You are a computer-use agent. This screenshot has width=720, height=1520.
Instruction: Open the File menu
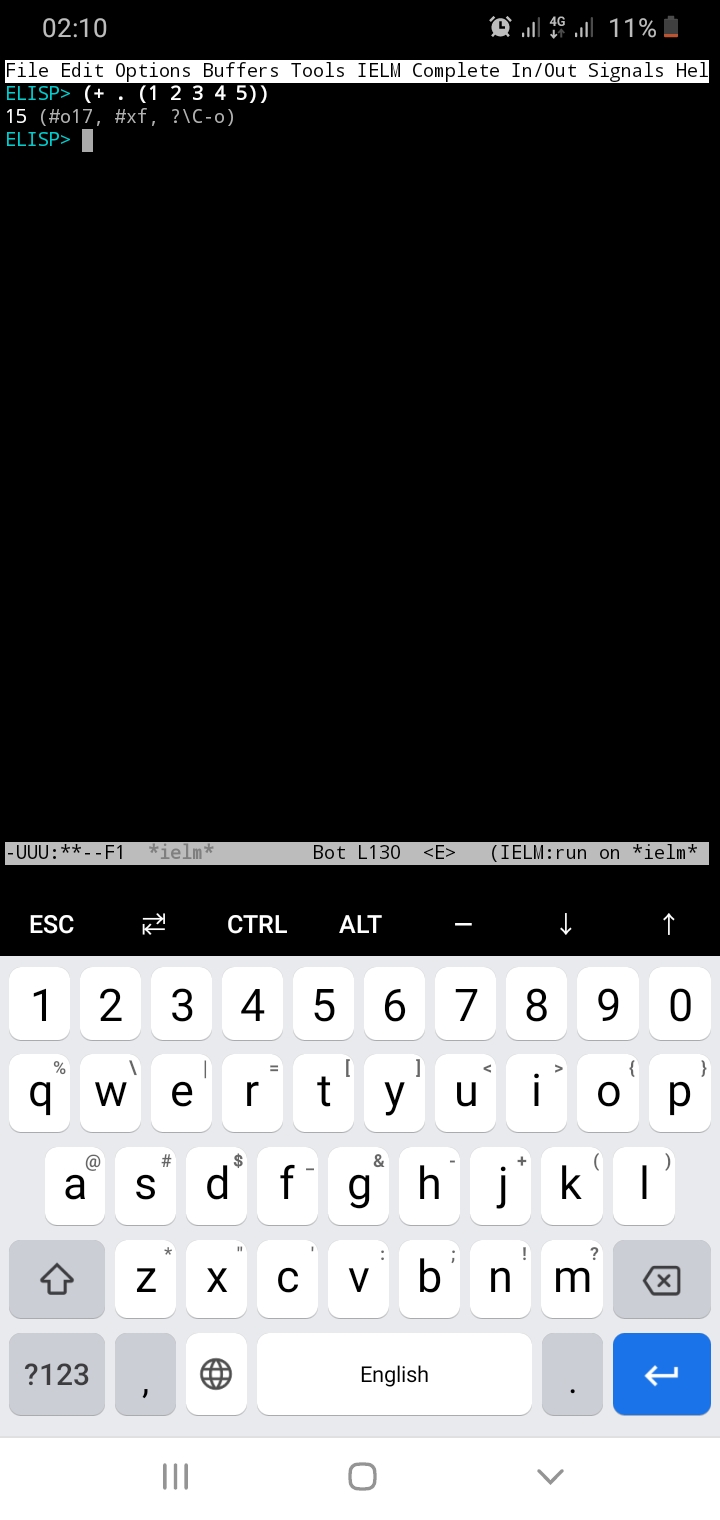[27, 71]
